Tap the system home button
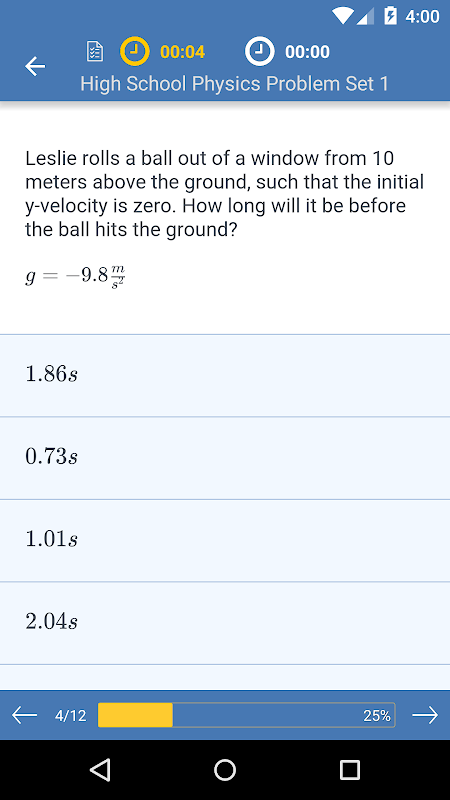 click(x=225, y=769)
